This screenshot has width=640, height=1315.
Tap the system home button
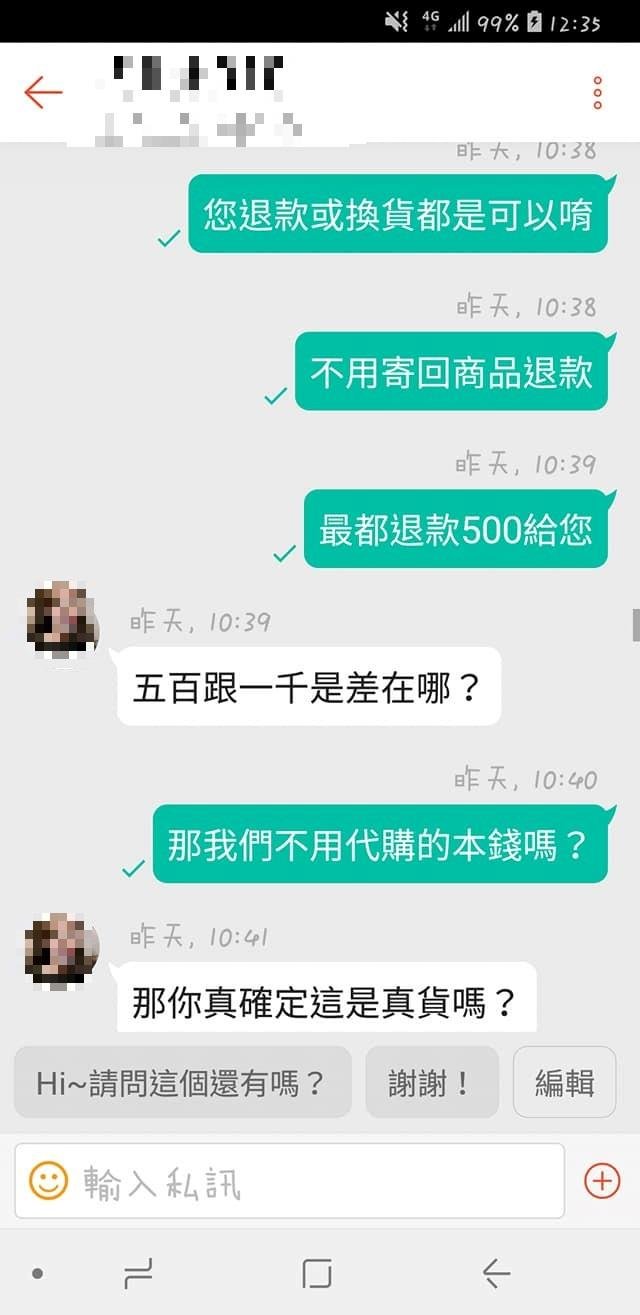coord(317,1273)
